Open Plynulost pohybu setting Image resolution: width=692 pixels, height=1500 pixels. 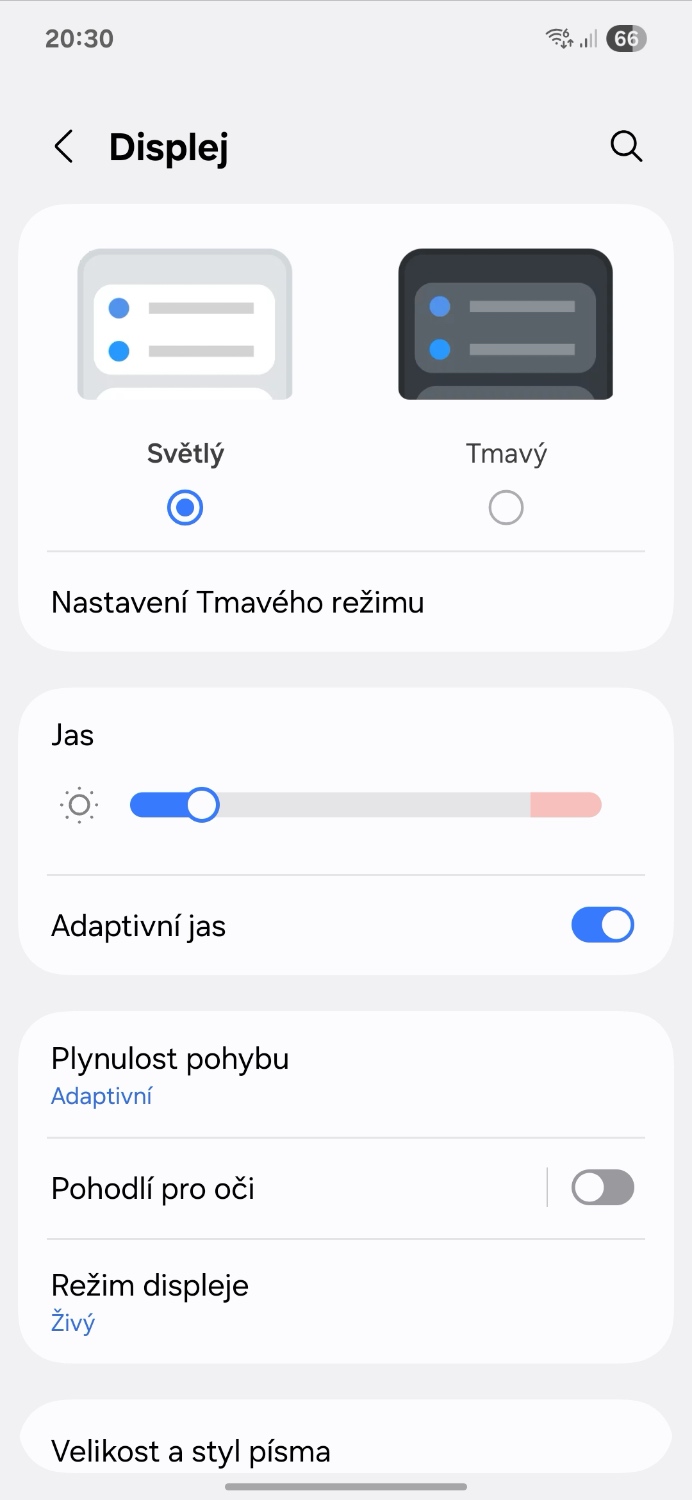[346, 1075]
